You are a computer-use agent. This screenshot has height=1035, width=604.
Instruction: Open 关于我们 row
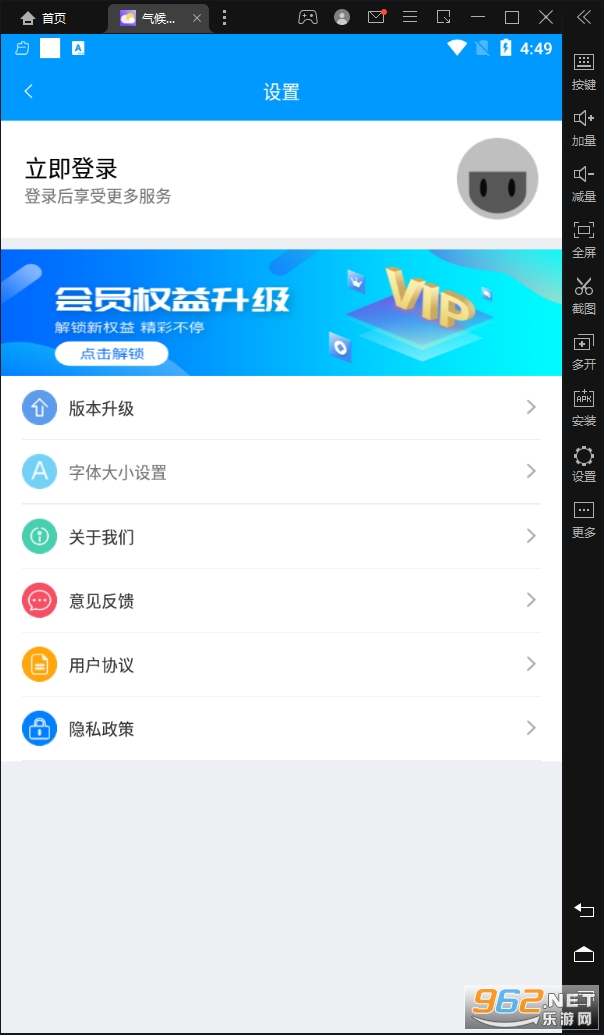pos(281,536)
